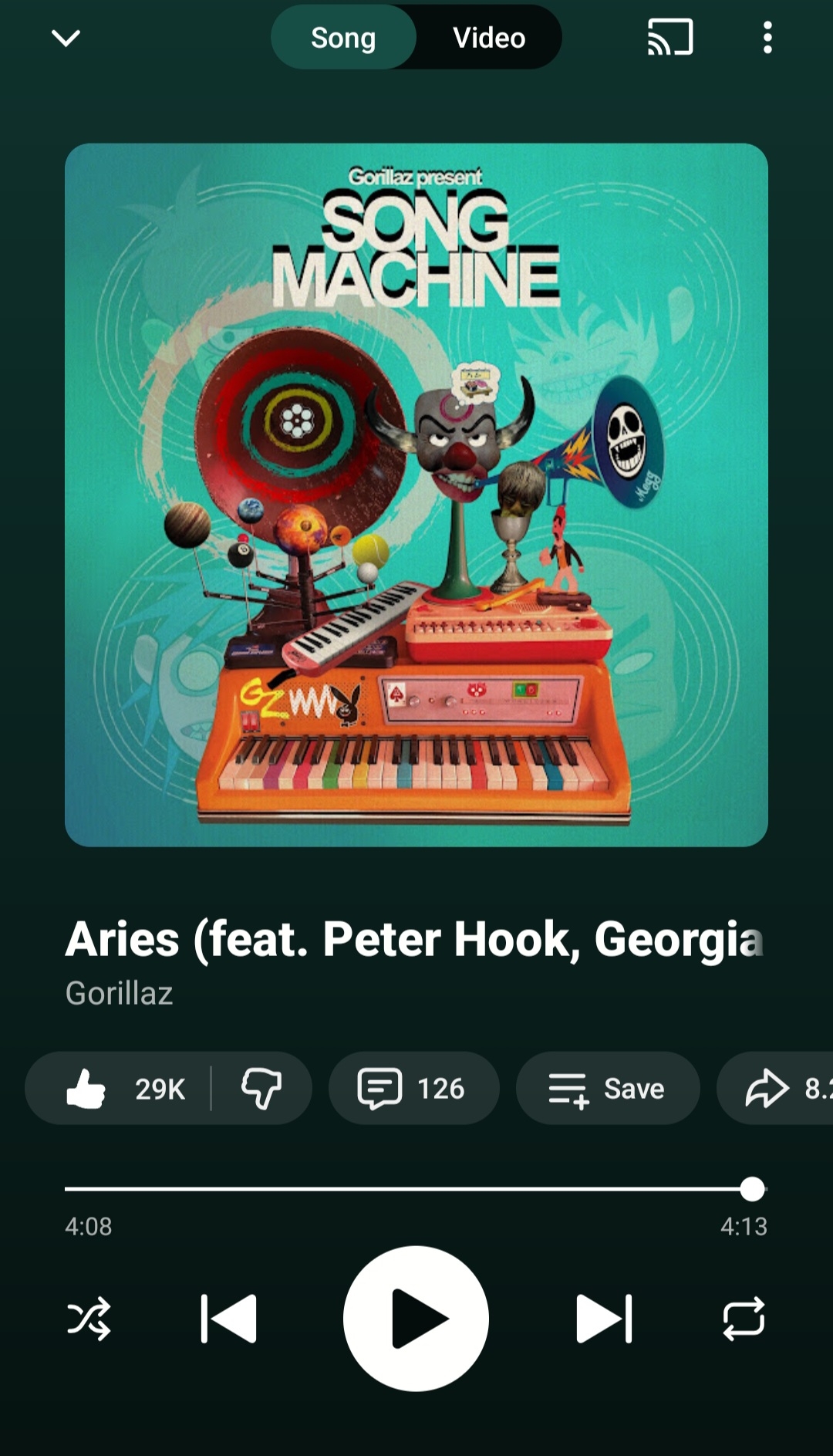Image resolution: width=833 pixels, height=1456 pixels.
Task: Dislike this song
Action: 261,1089
